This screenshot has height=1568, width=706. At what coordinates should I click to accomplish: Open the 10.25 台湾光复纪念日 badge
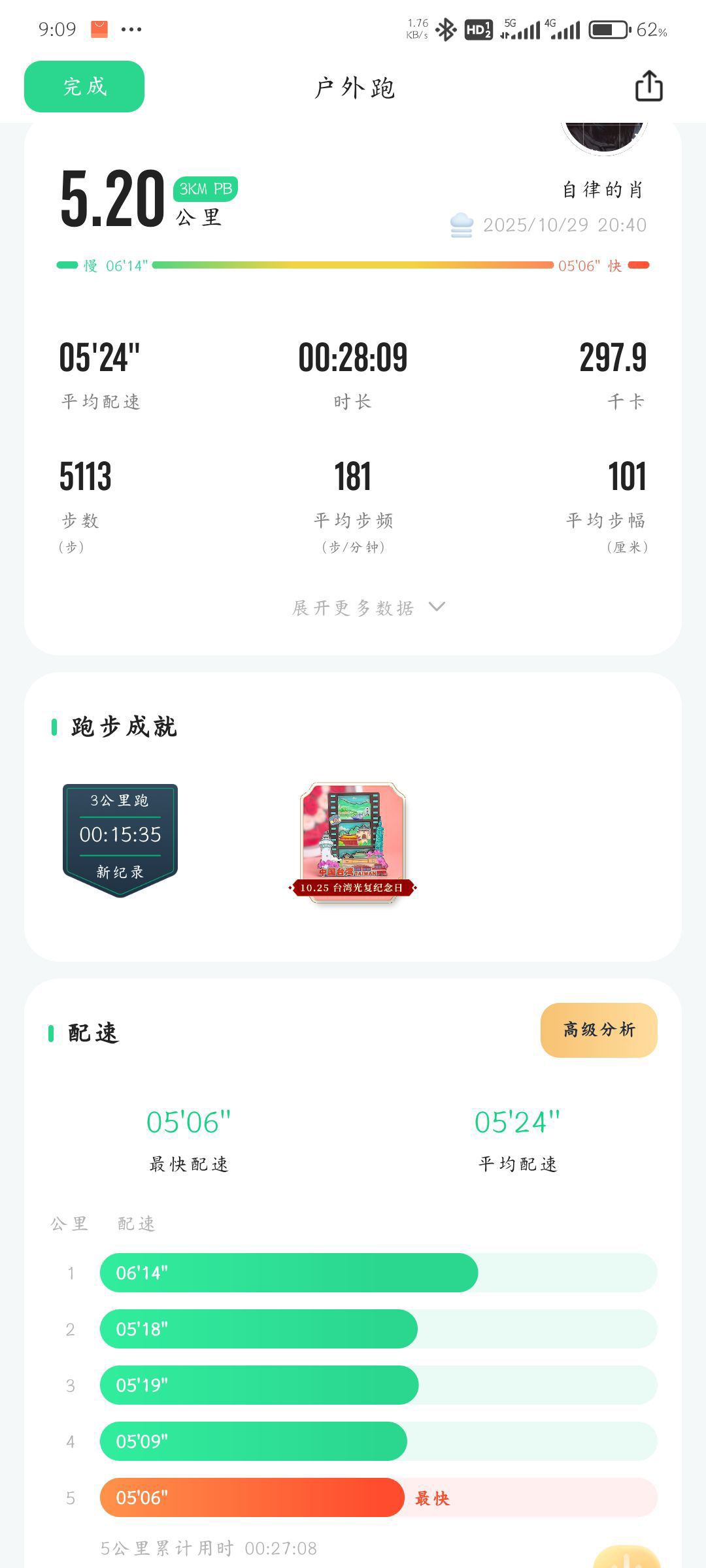point(353,842)
